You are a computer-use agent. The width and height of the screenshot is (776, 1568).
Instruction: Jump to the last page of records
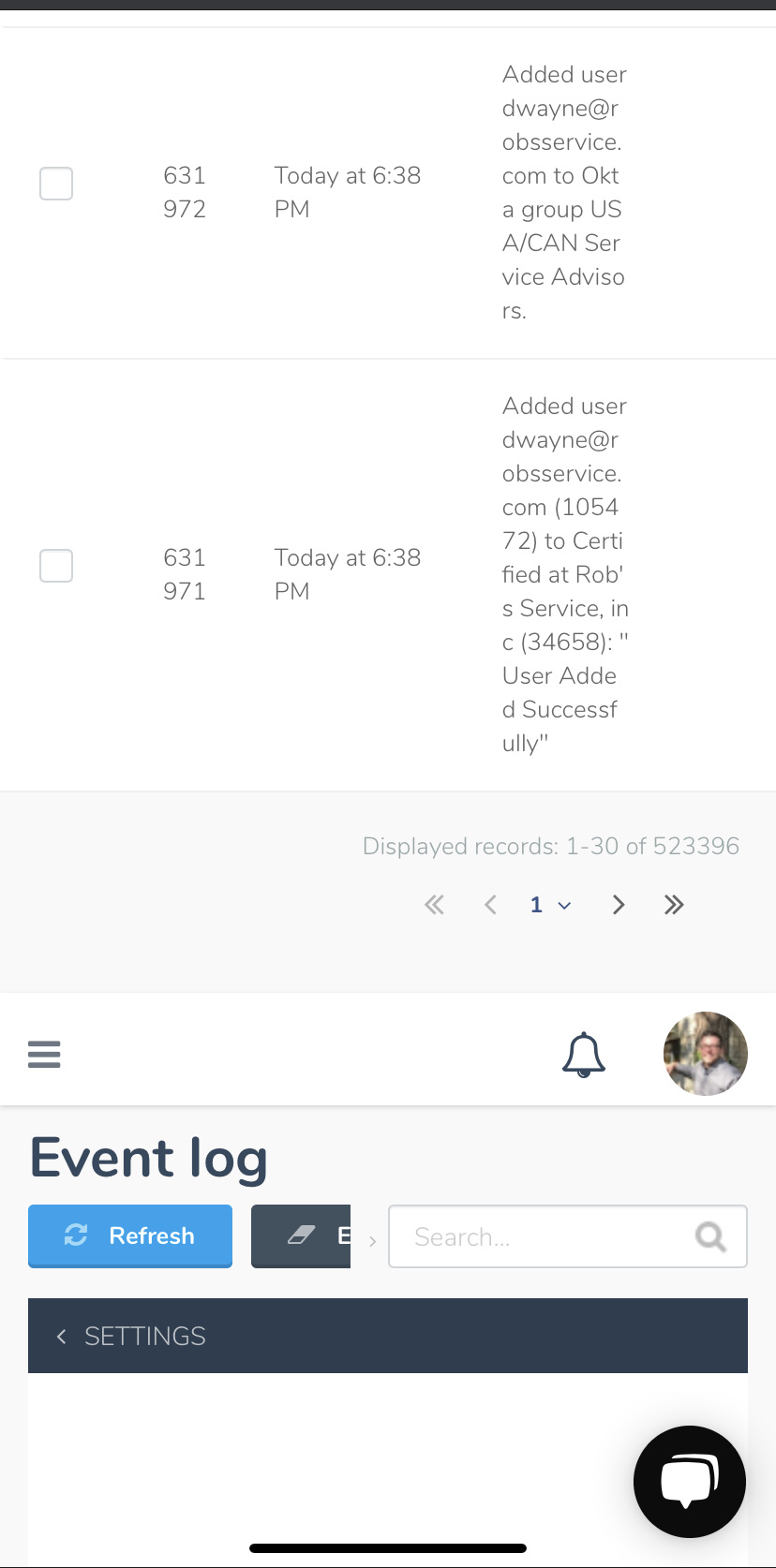(674, 905)
